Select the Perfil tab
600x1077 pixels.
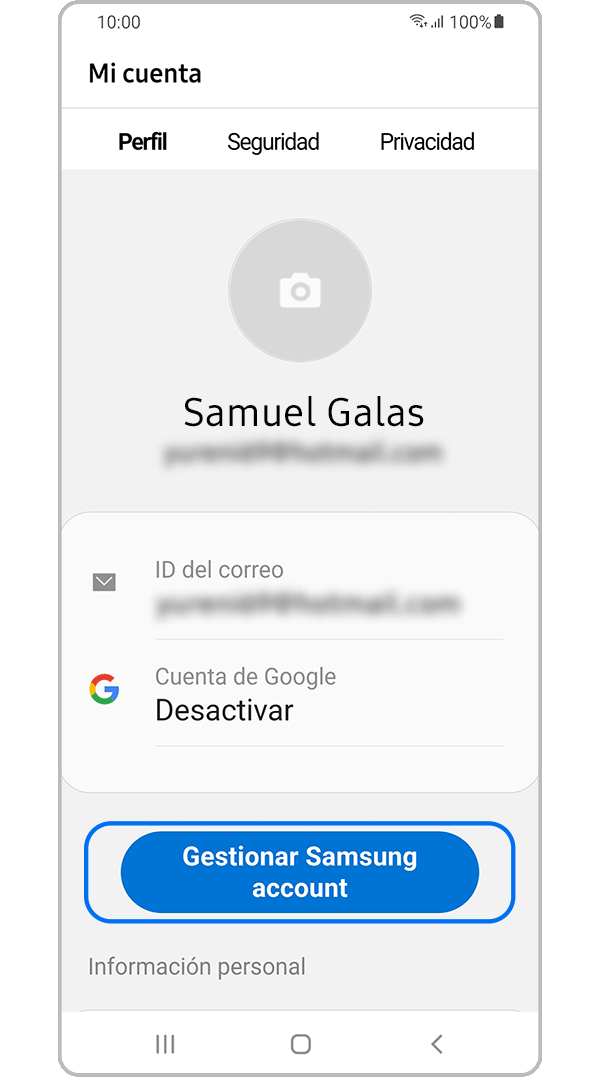[143, 142]
